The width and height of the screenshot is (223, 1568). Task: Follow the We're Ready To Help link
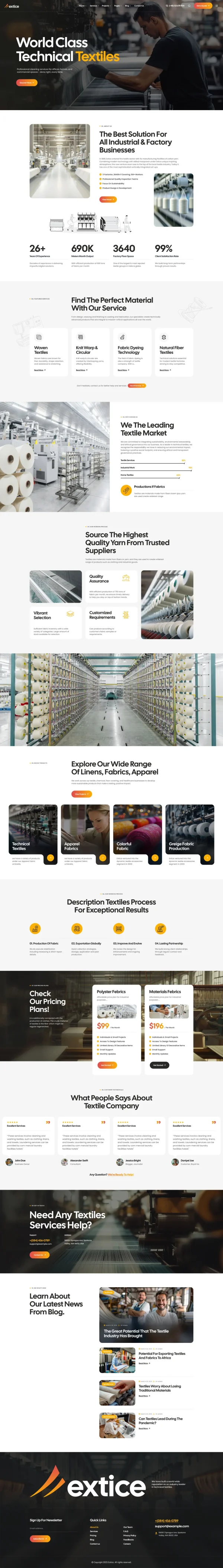[121, 1174]
